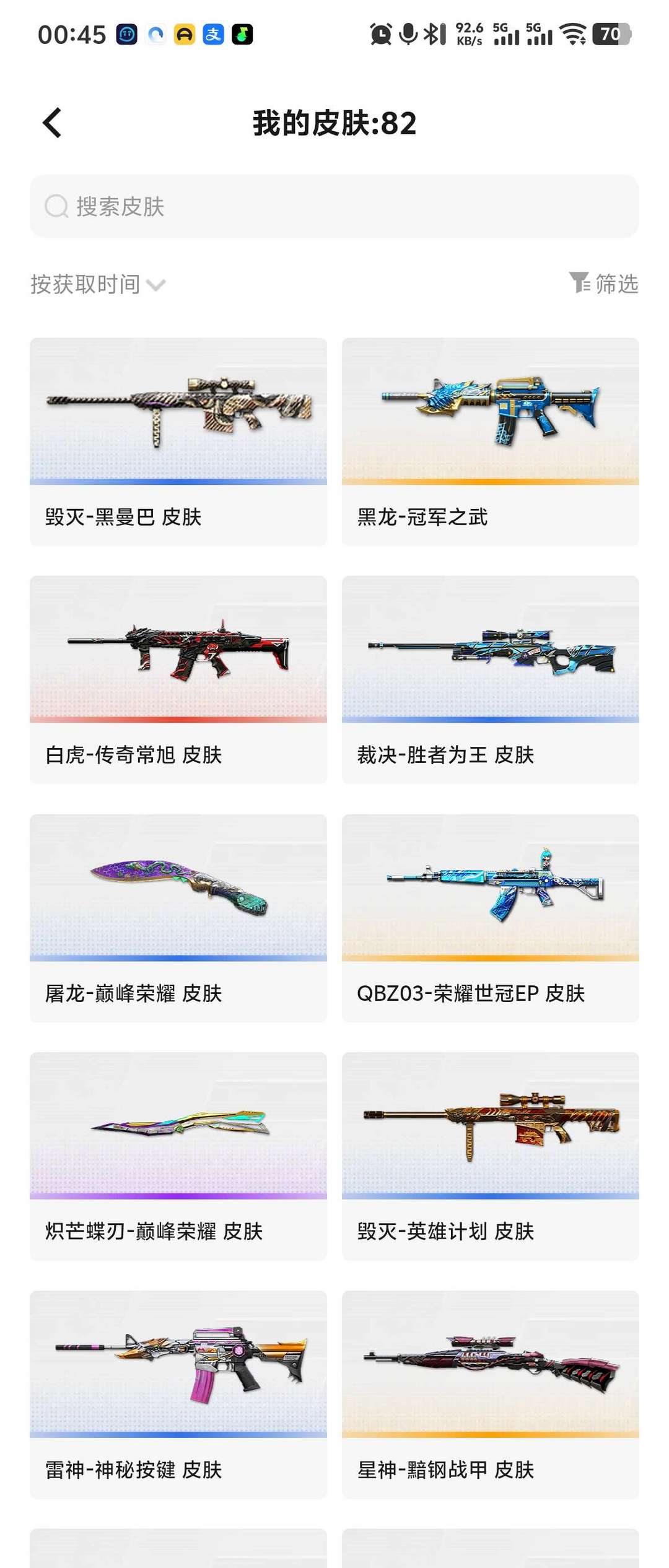Image resolution: width=669 pixels, height=1568 pixels.
Task: Expand the 按获取时间 sort dropdown
Action: coord(98,284)
